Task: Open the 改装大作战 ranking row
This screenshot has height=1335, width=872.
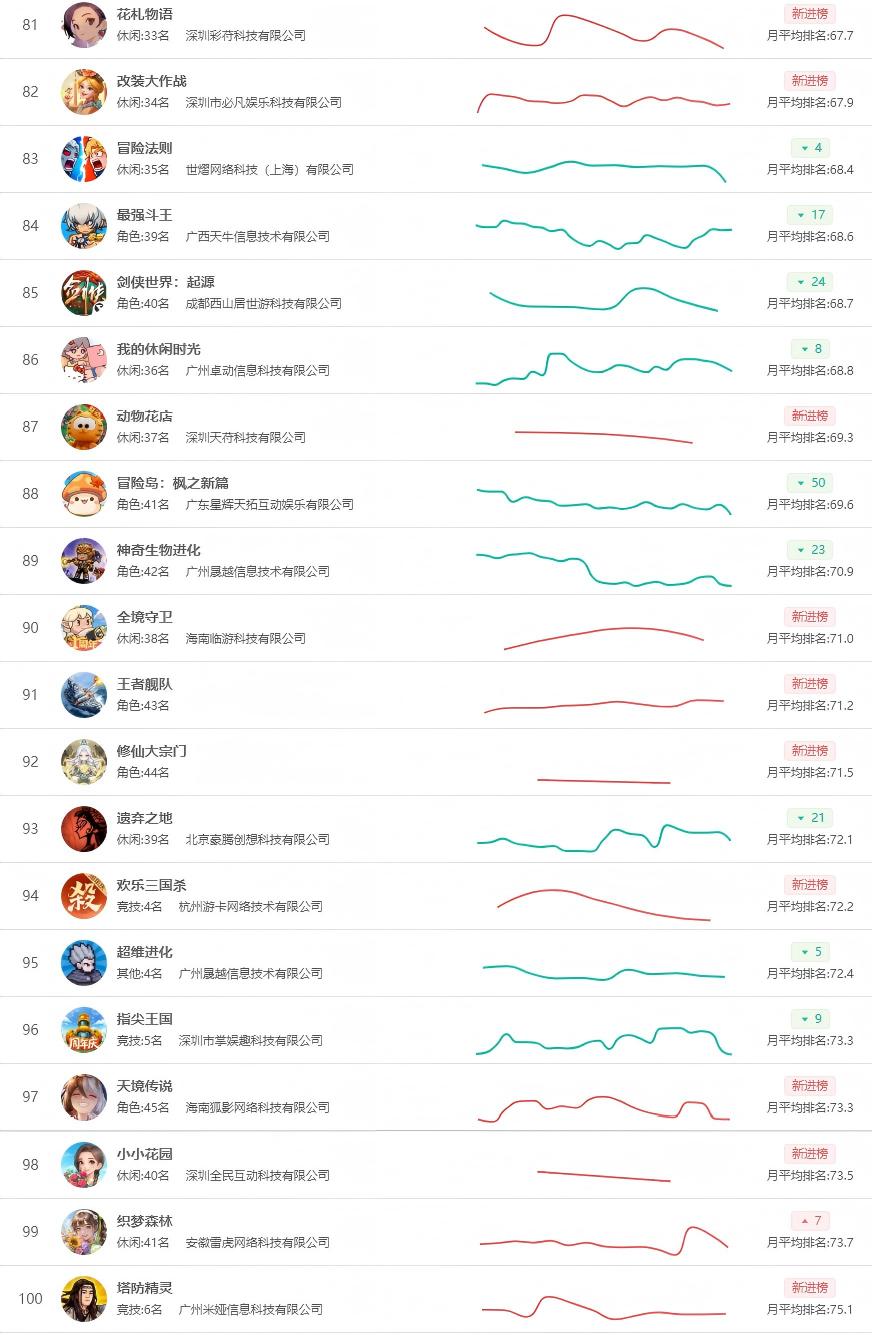Action: [x=436, y=92]
